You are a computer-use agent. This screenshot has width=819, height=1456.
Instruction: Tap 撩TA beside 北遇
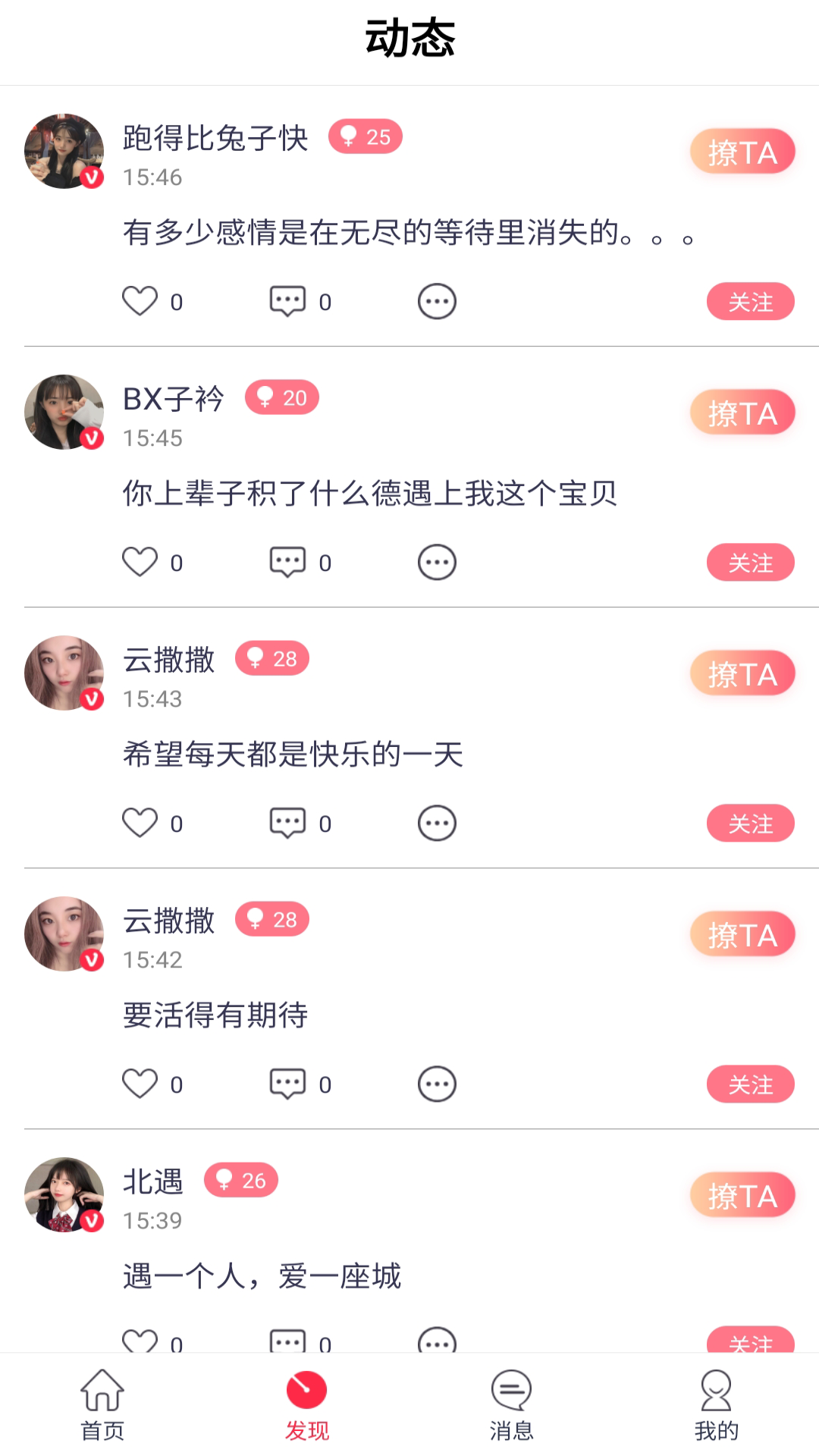[743, 1194]
